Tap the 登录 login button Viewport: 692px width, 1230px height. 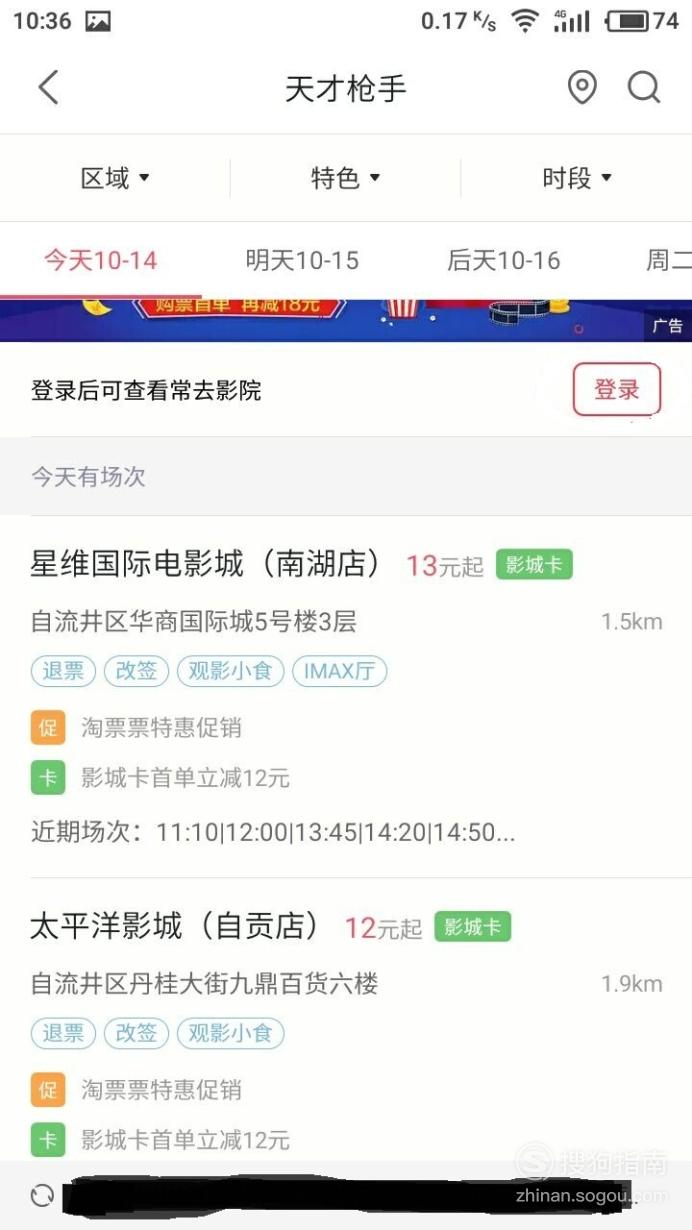point(617,390)
